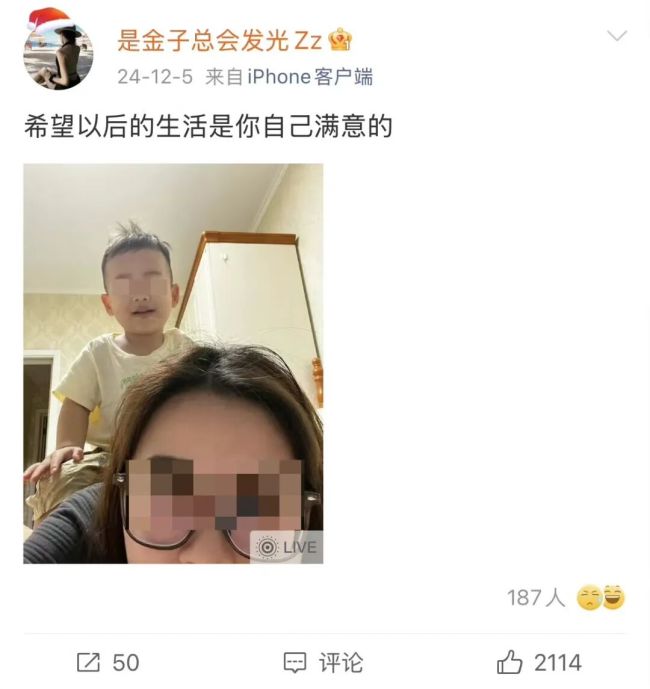View the 187人 reactions list
The width and height of the screenshot is (650, 689).
[x=565, y=598]
